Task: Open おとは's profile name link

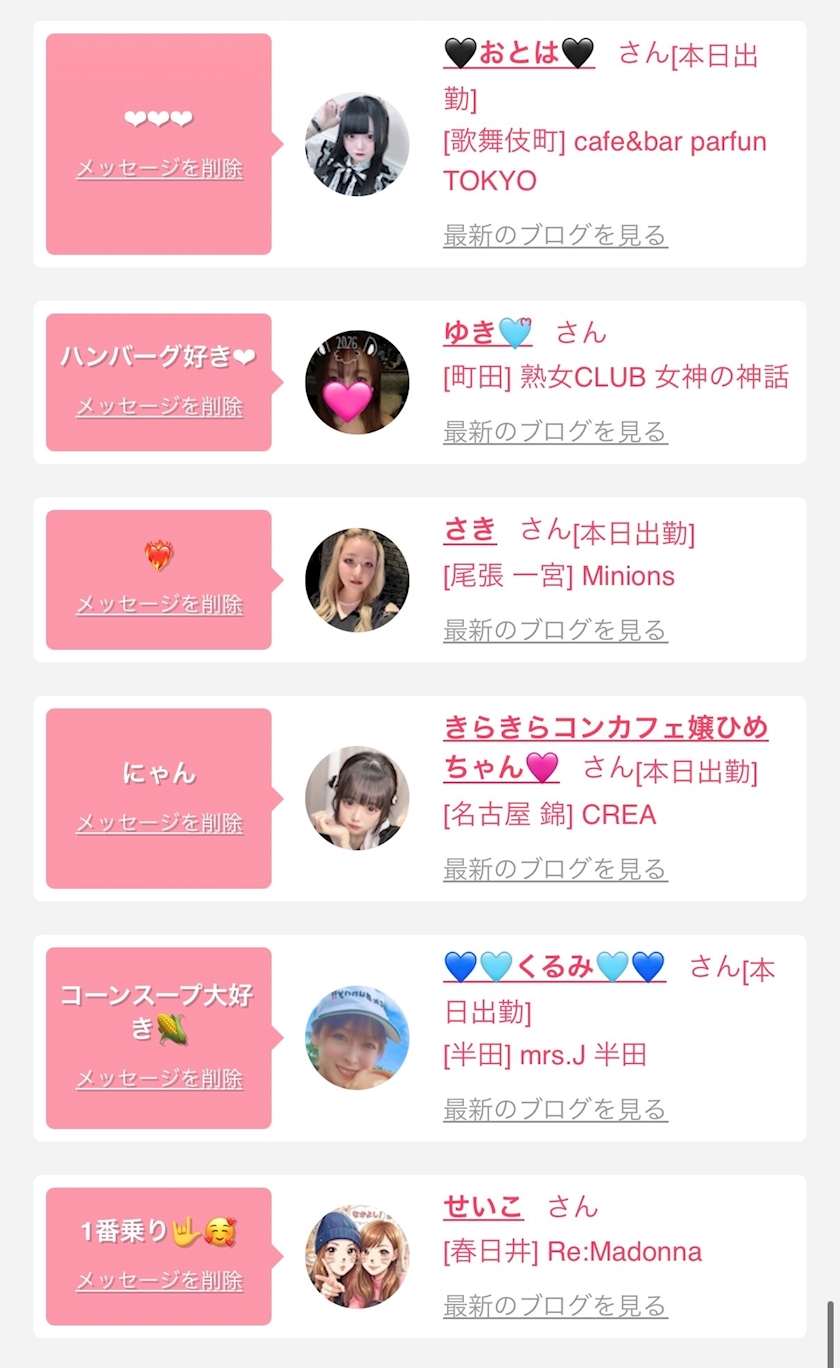Action: (519, 52)
